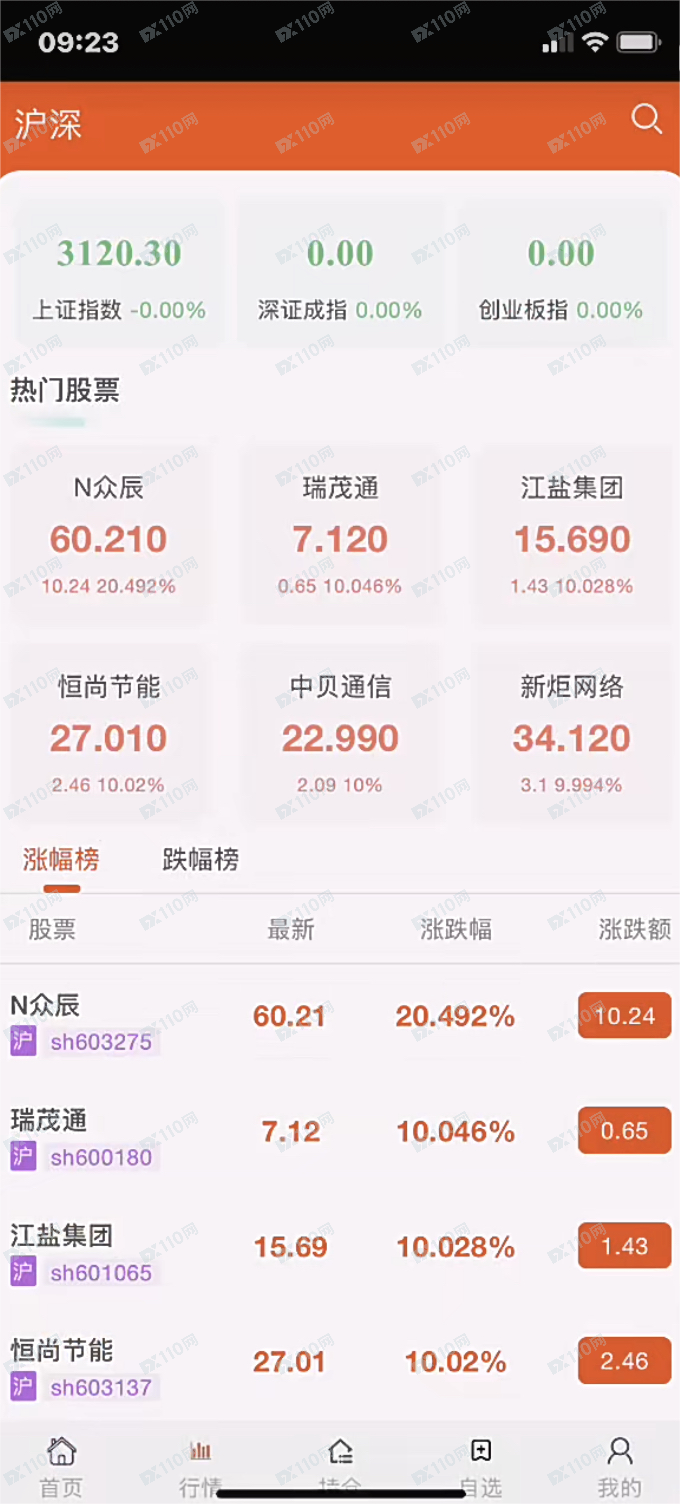Image resolution: width=680 pixels, height=1504 pixels.
Task: Open the 自选 watchlist tab
Action: tap(480, 1465)
